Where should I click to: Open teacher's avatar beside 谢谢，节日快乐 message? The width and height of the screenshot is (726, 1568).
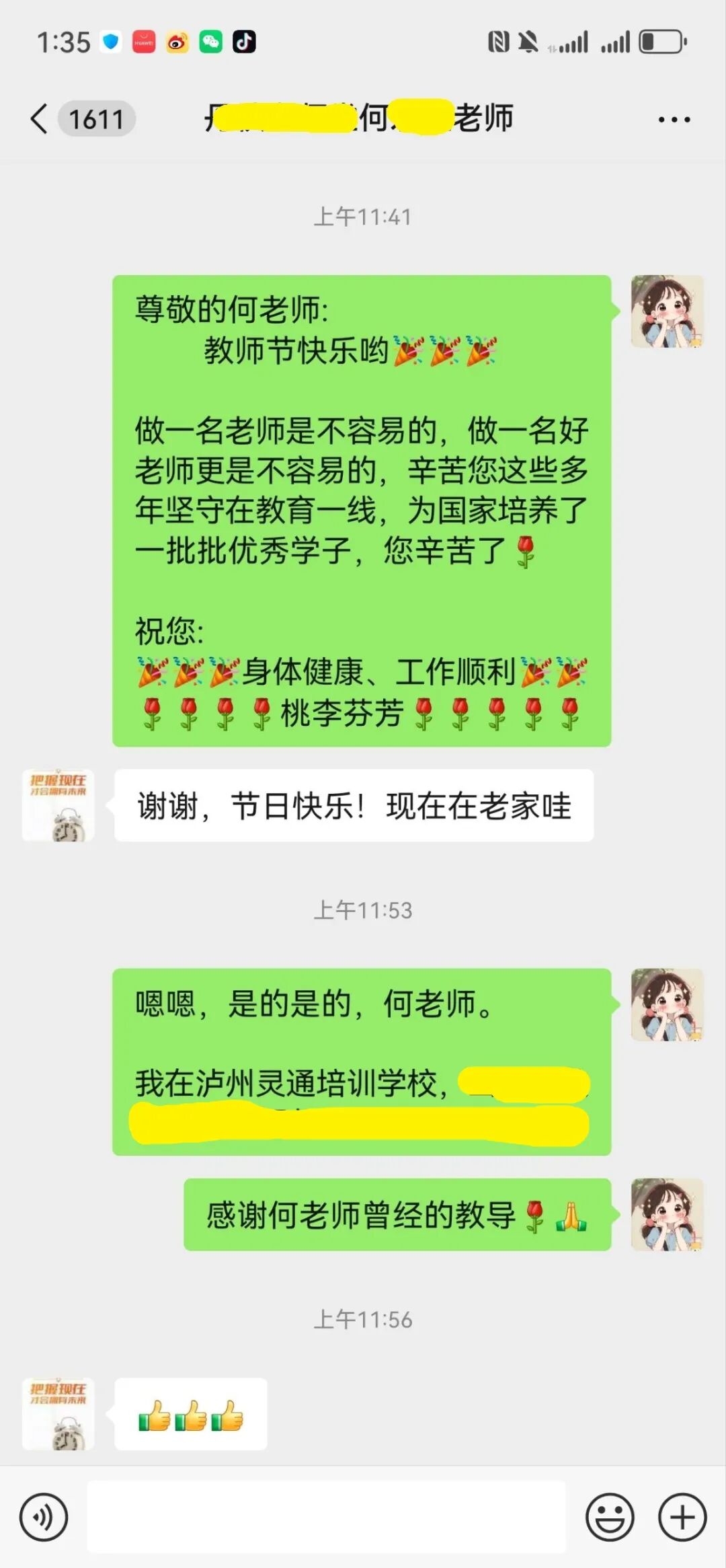click(58, 805)
